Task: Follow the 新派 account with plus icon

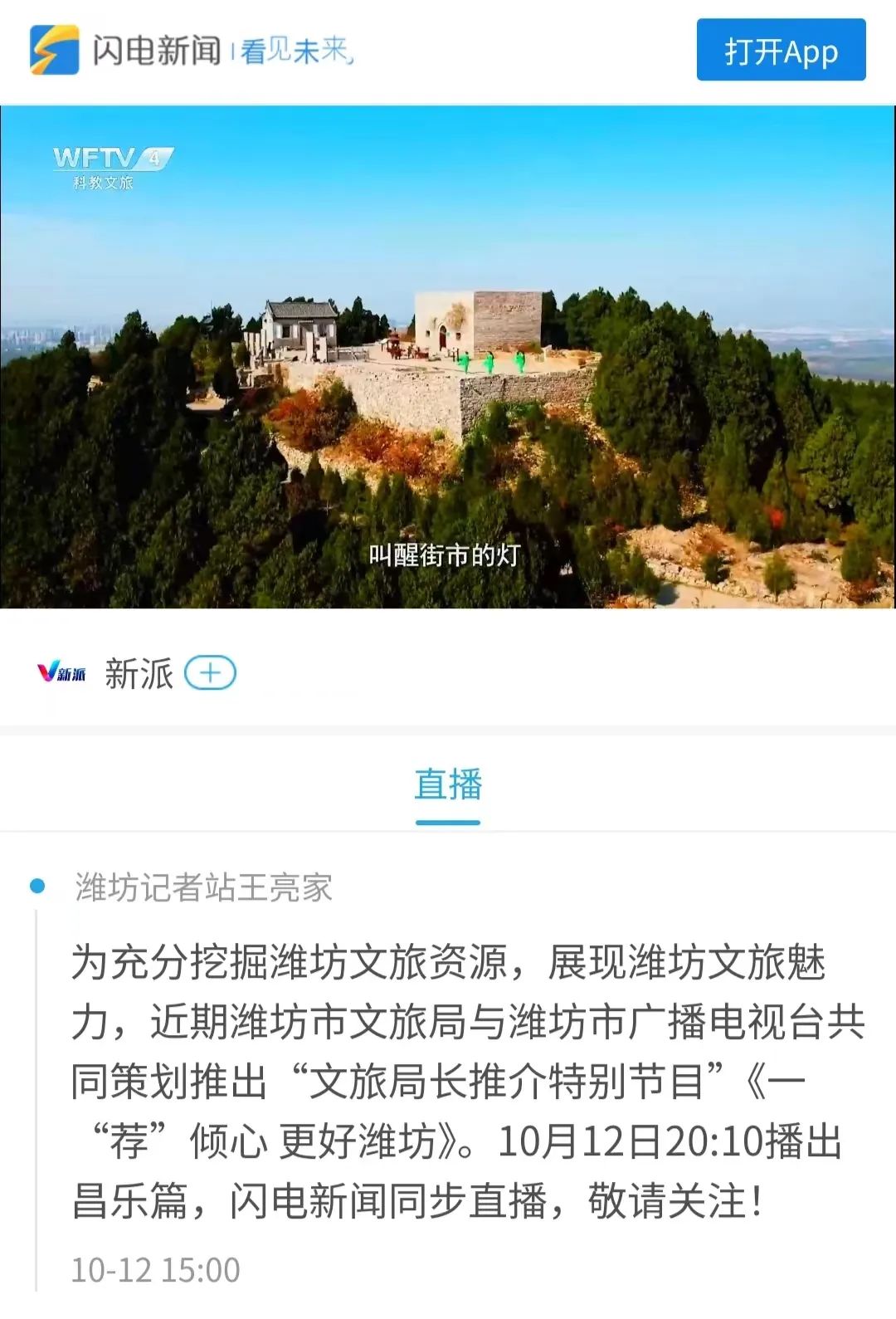Action: click(210, 672)
